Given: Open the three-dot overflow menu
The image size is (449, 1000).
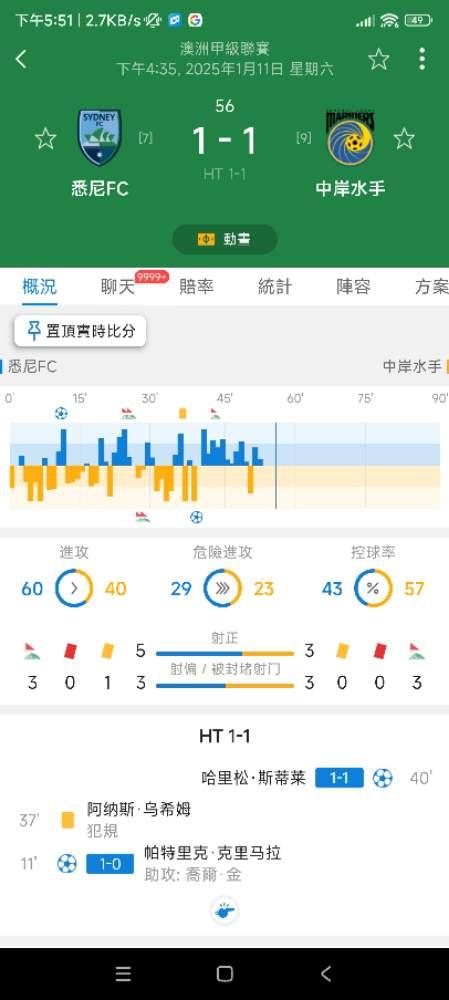Looking at the screenshot, I should pyautogui.click(x=422, y=59).
